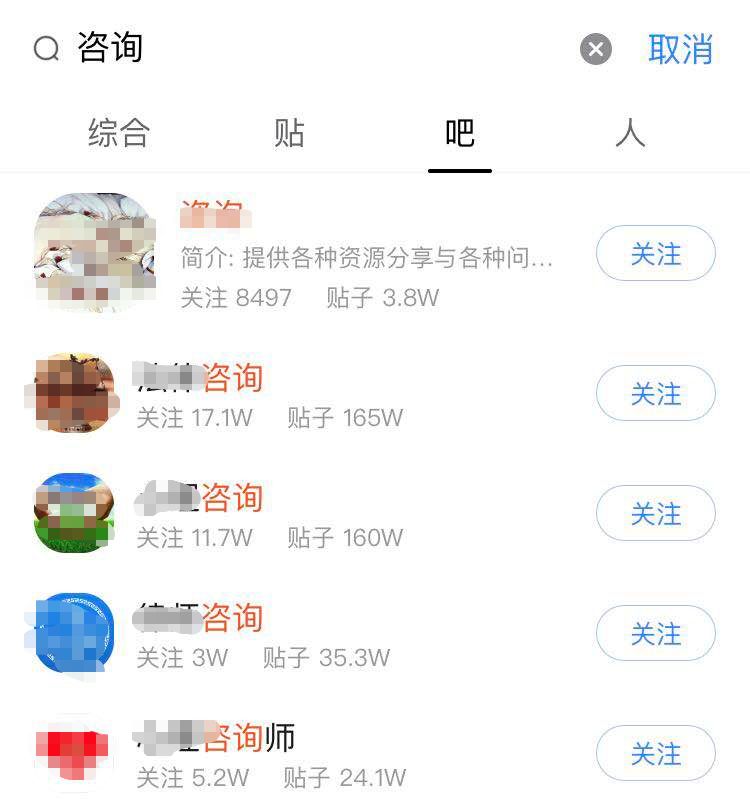Switch to the 贴 tab
Screen dimensions: 750x810
pos(289,133)
